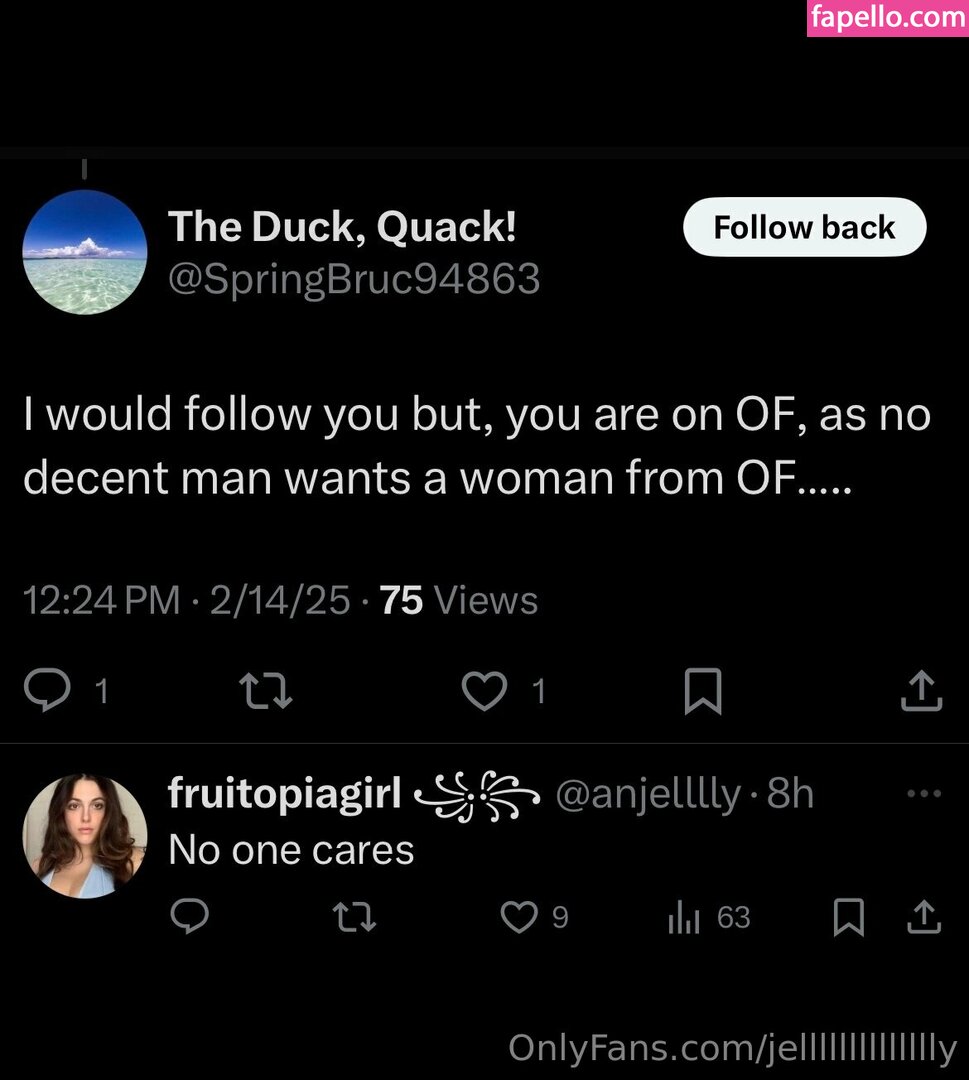Screen dimensions: 969x1080
Task: Repost fruitopiagirl's reply
Action: tap(354, 917)
